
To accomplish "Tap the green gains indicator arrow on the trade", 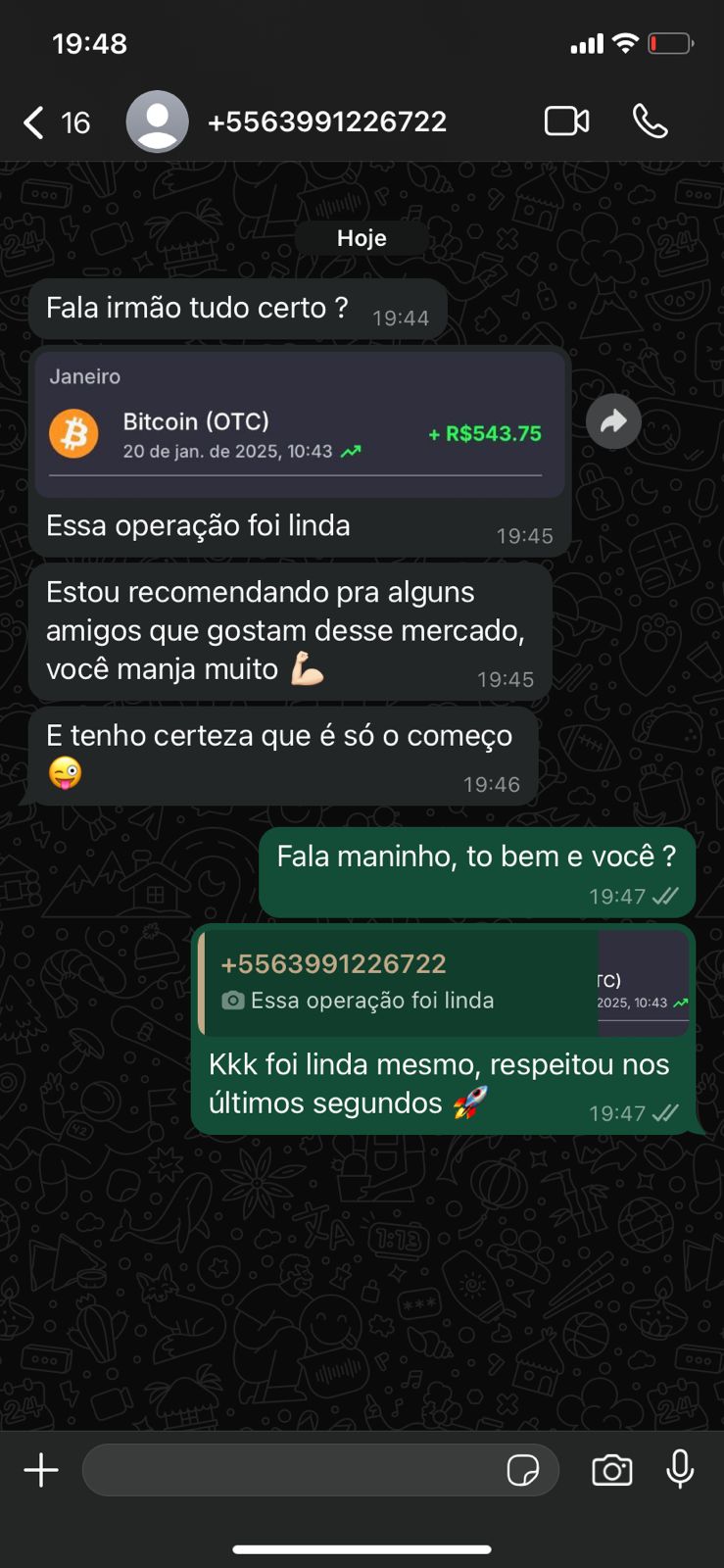I will point(350,452).
